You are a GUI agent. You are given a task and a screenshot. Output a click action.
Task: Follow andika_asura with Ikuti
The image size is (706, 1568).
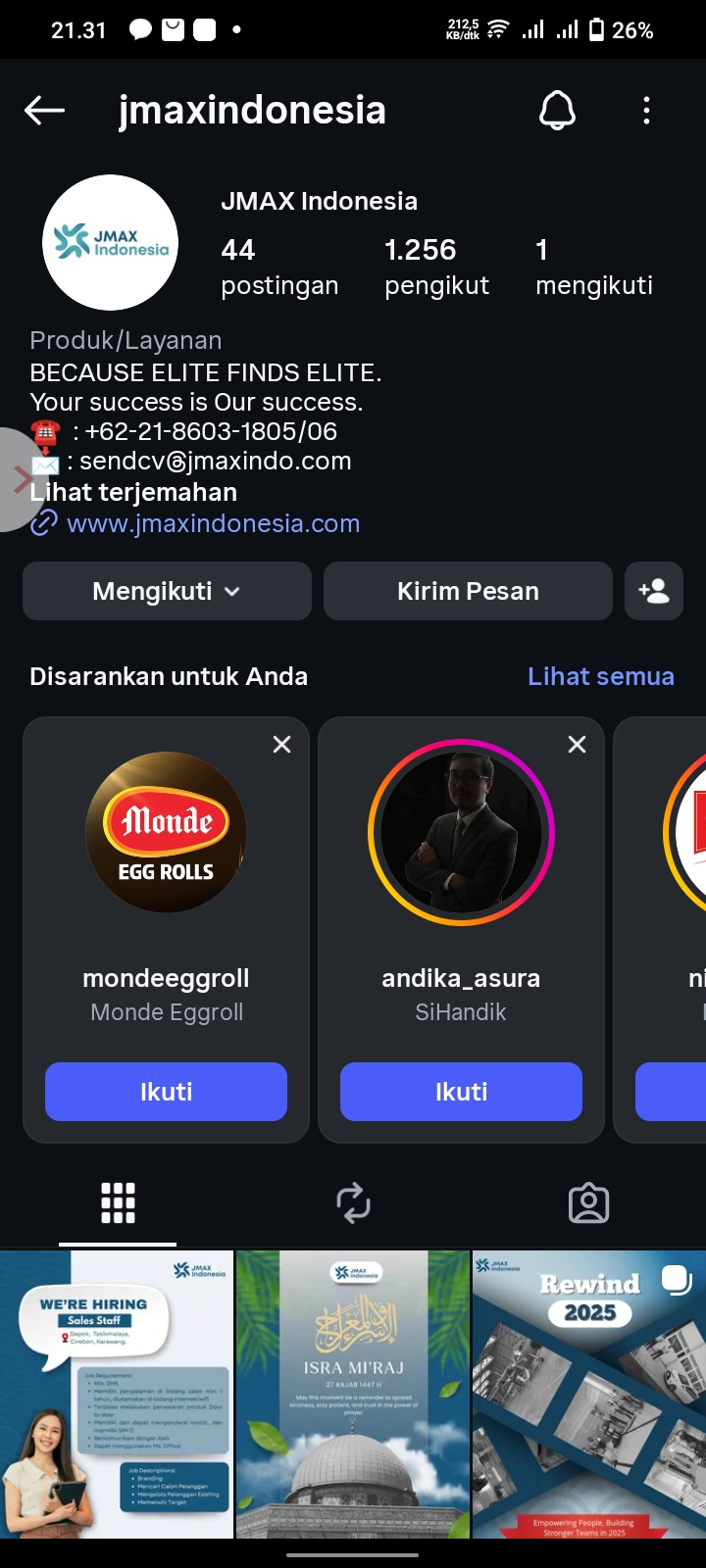pyautogui.click(x=461, y=1092)
